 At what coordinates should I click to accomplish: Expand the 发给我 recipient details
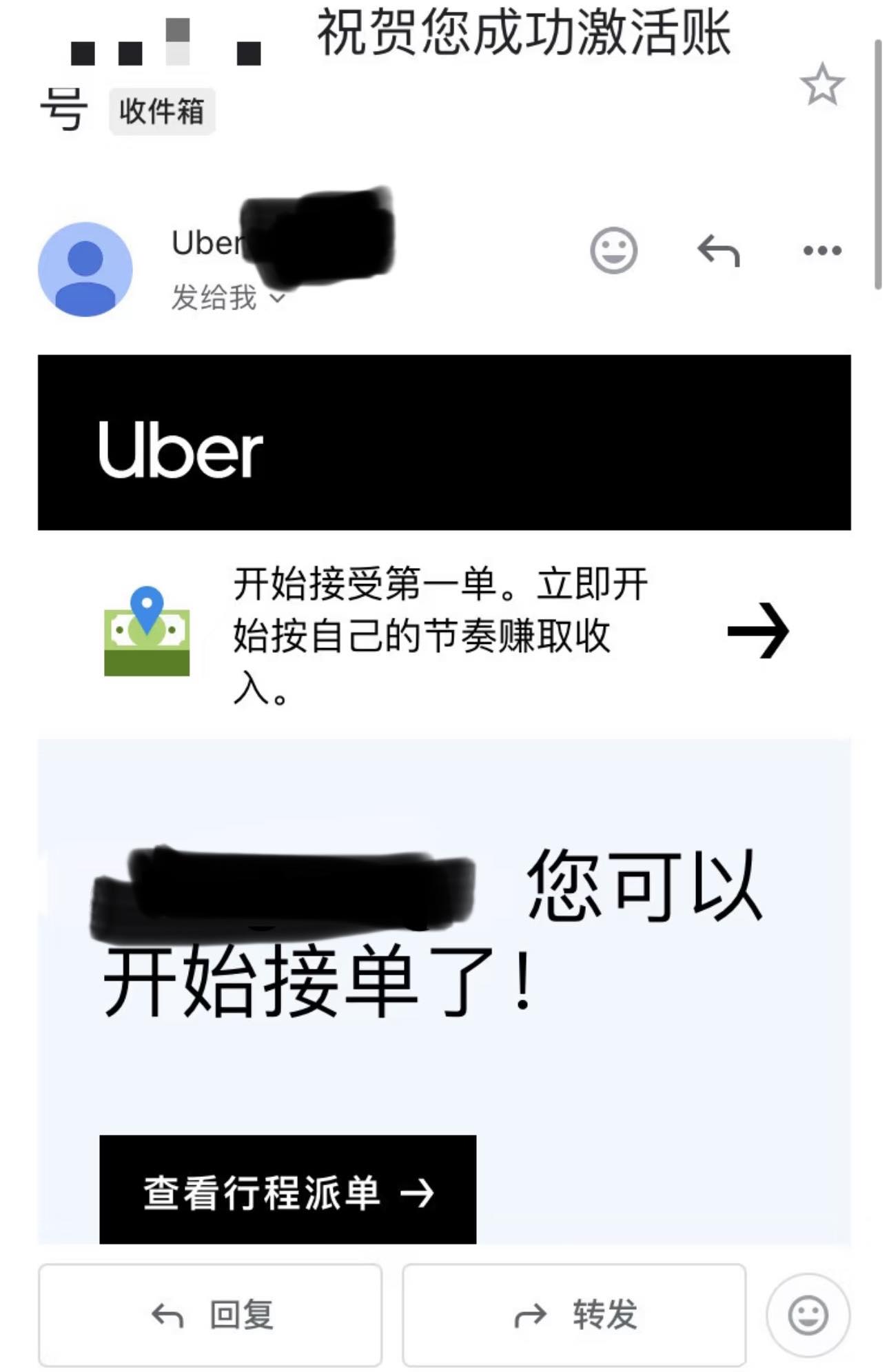pyautogui.click(x=277, y=299)
